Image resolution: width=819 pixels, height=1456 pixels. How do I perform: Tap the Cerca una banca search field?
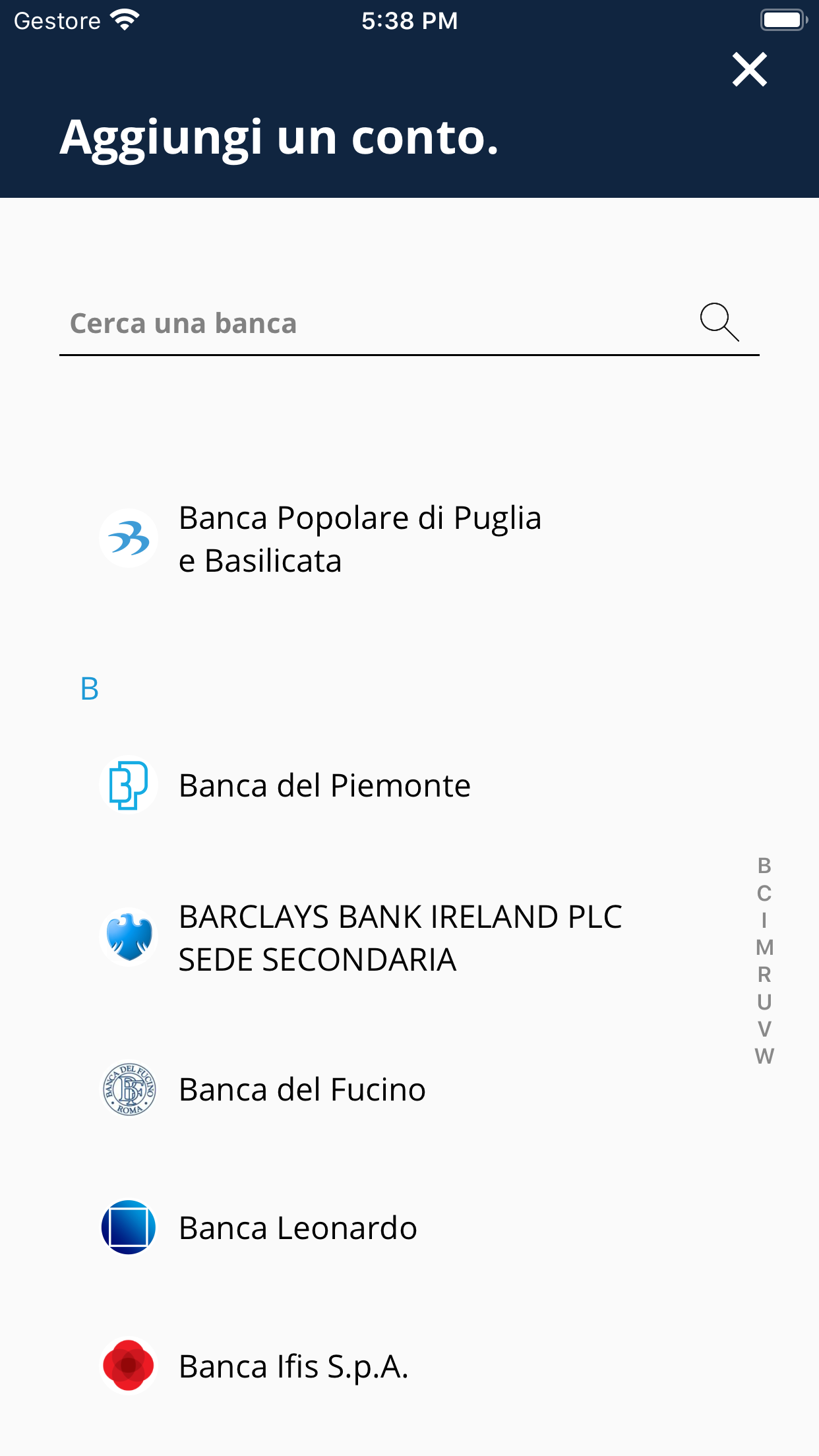click(x=376, y=324)
